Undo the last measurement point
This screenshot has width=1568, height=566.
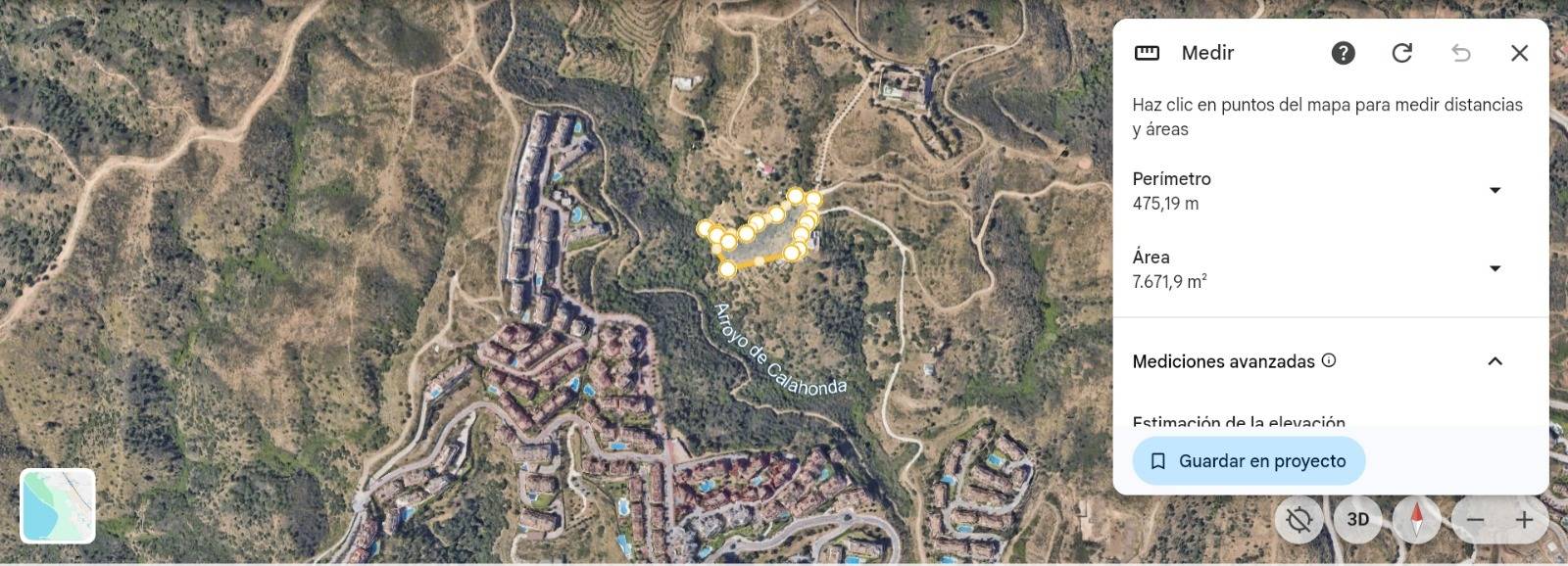(1460, 53)
